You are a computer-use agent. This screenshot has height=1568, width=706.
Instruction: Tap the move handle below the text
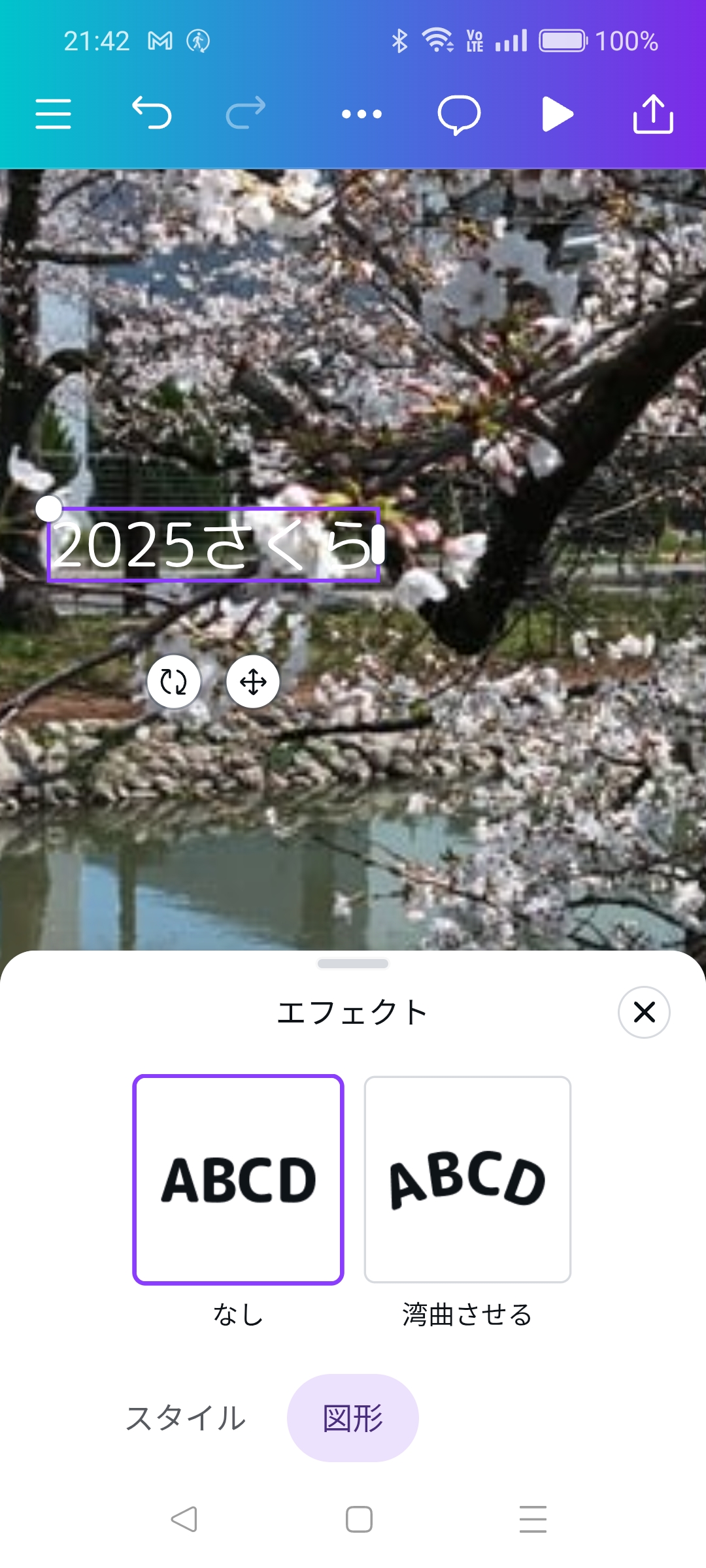pos(253,682)
